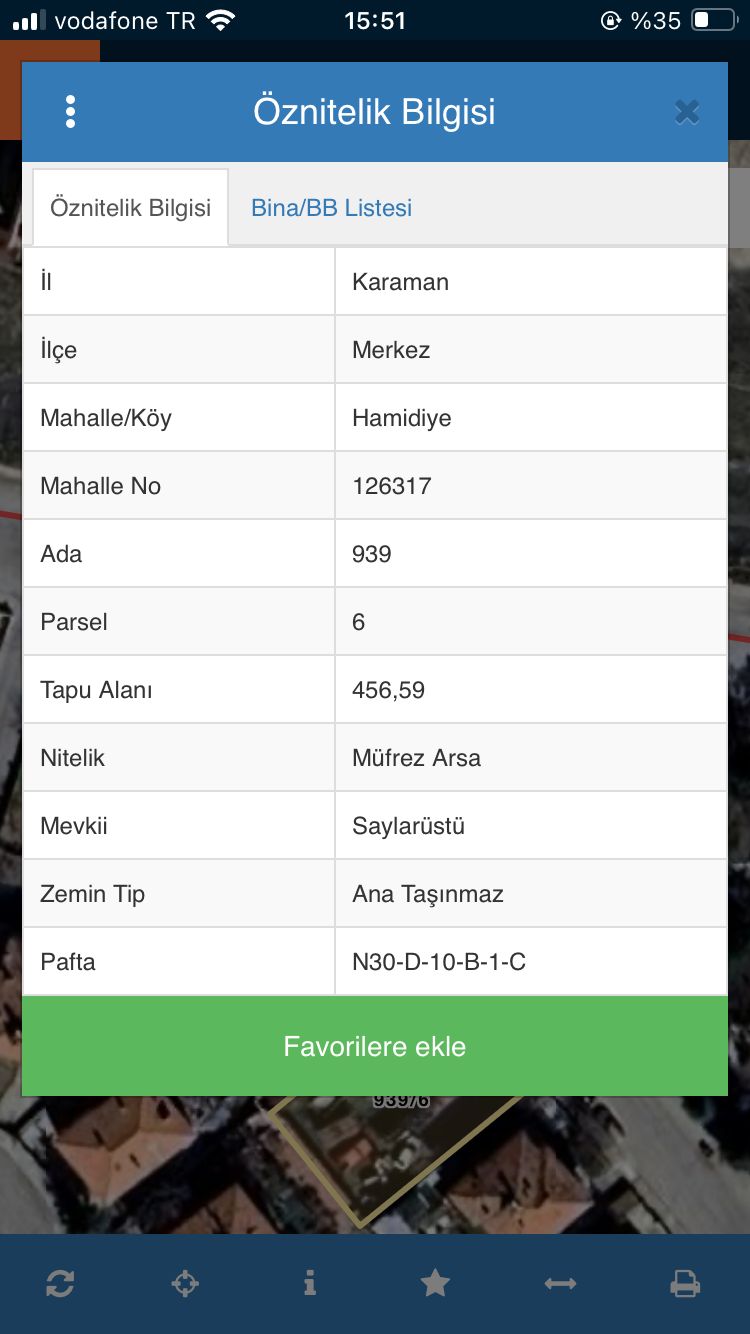Image resolution: width=750 pixels, height=1334 pixels.
Task: Refresh the parcel map data
Action: (60, 1283)
